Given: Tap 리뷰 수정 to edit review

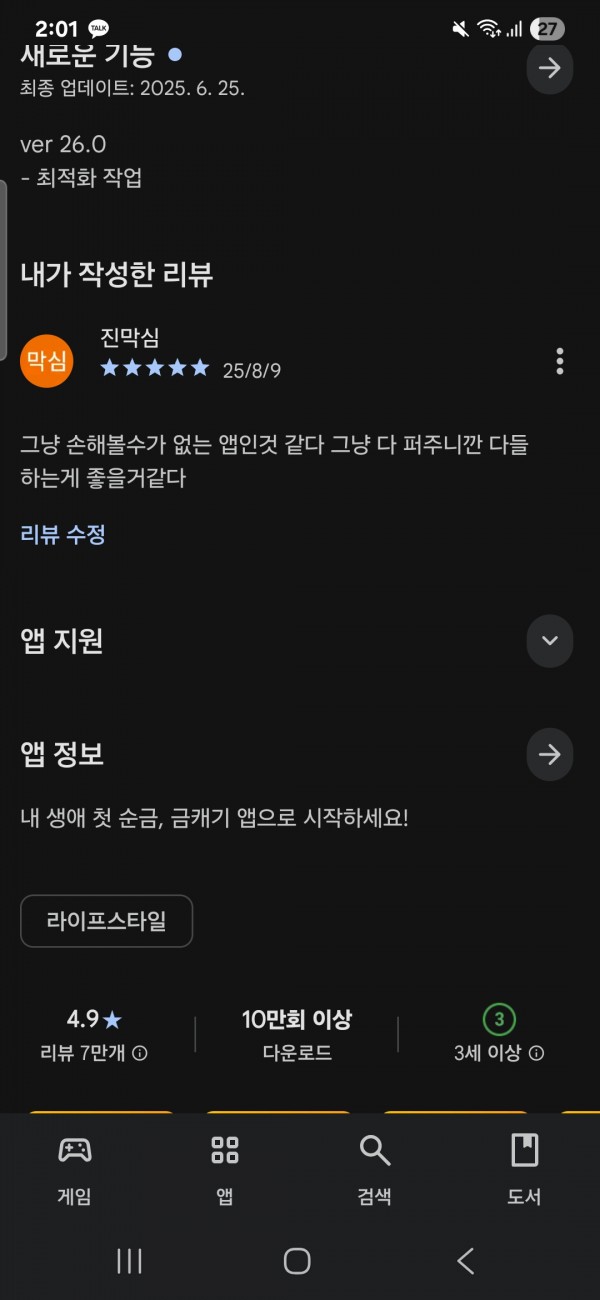Looking at the screenshot, I should 63,534.
